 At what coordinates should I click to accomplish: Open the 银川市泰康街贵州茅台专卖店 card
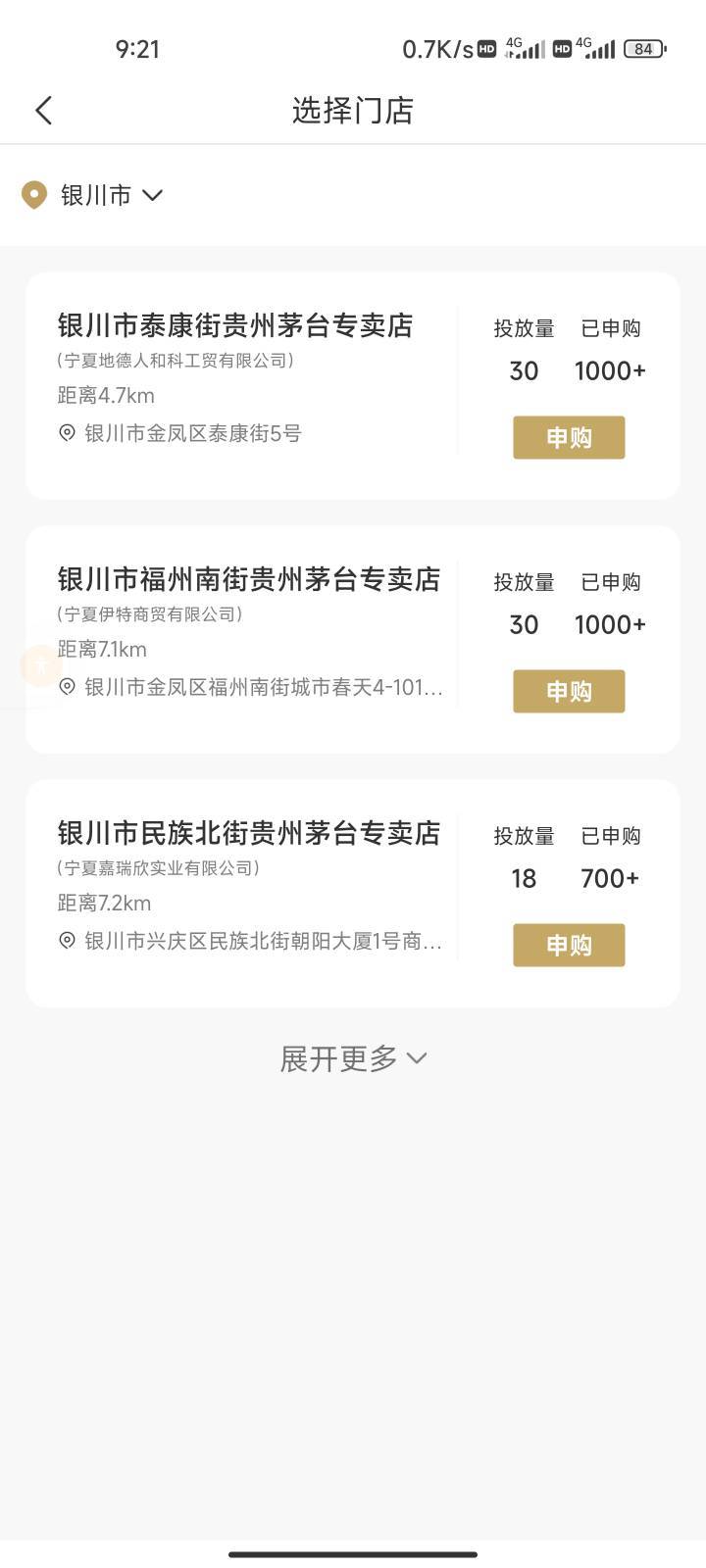(353, 386)
